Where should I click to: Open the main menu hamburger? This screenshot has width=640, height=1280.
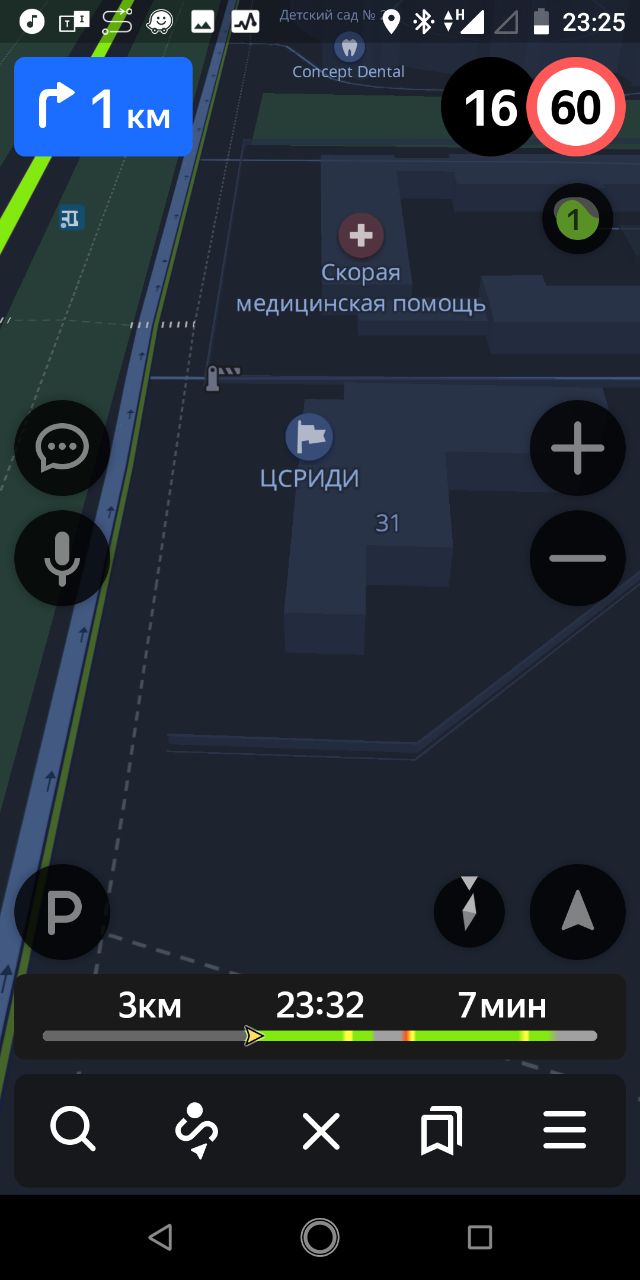[x=565, y=1131]
